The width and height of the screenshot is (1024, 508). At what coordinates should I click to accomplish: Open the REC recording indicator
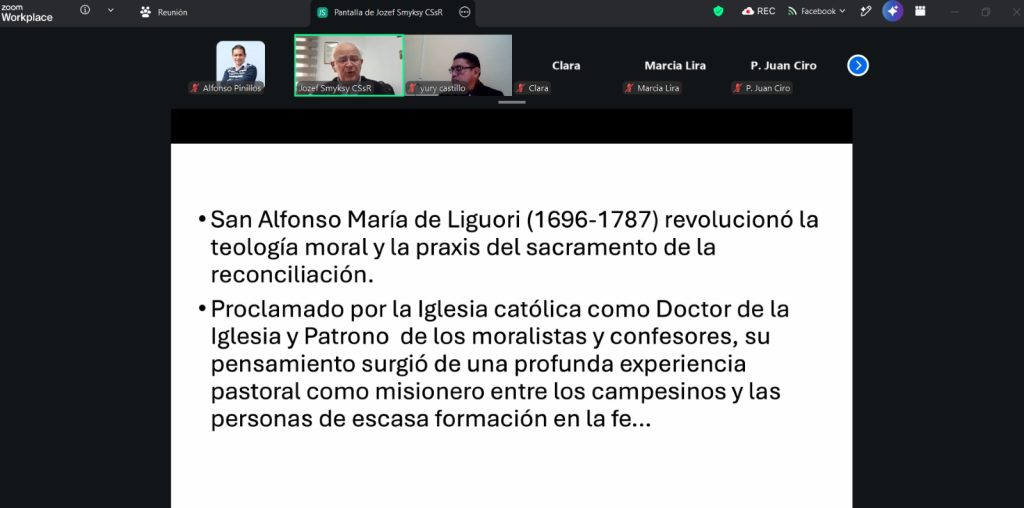coord(759,11)
